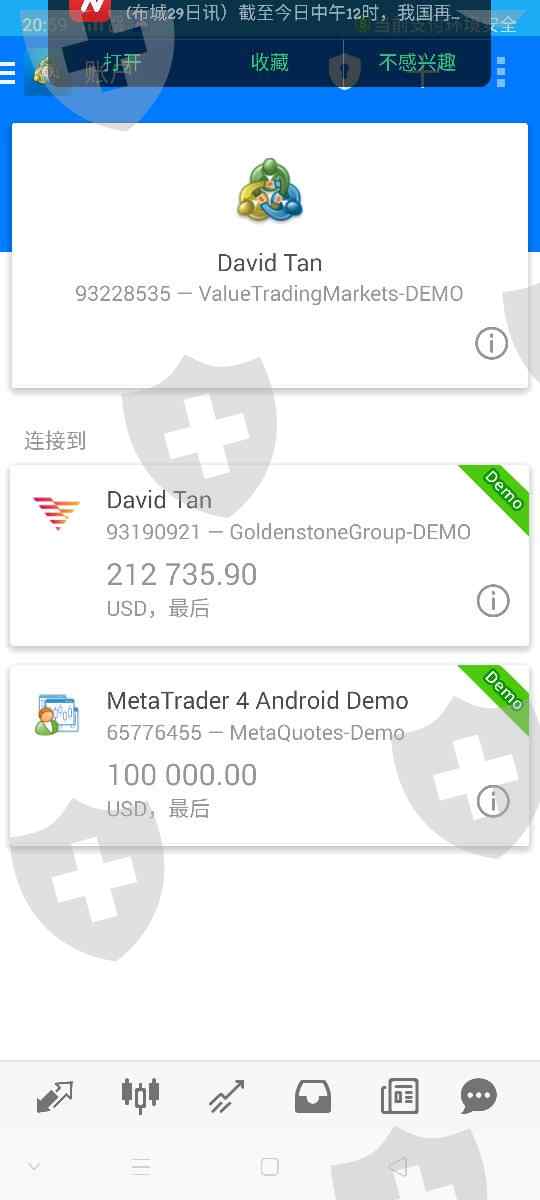The image size is (540, 1200).
Task: Switch to the candlestick chart tab
Action: 140,1095
